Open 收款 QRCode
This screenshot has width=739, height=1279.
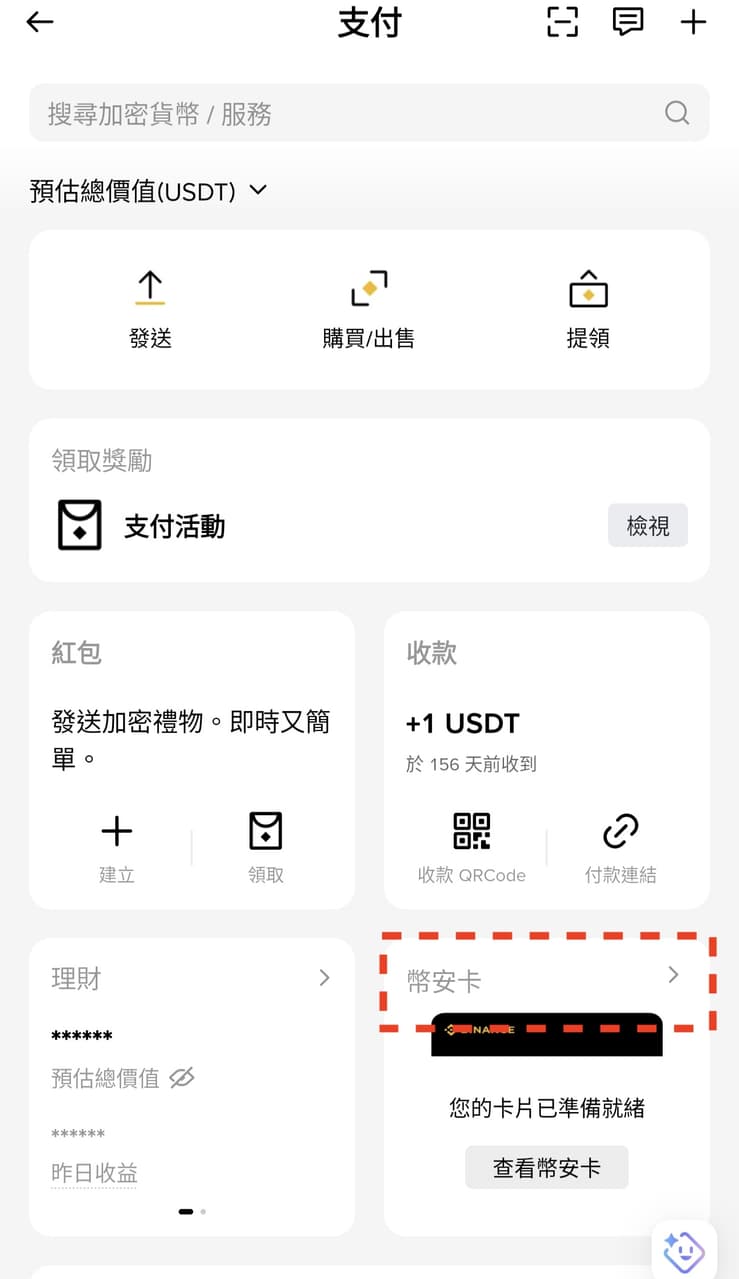(472, 848)
